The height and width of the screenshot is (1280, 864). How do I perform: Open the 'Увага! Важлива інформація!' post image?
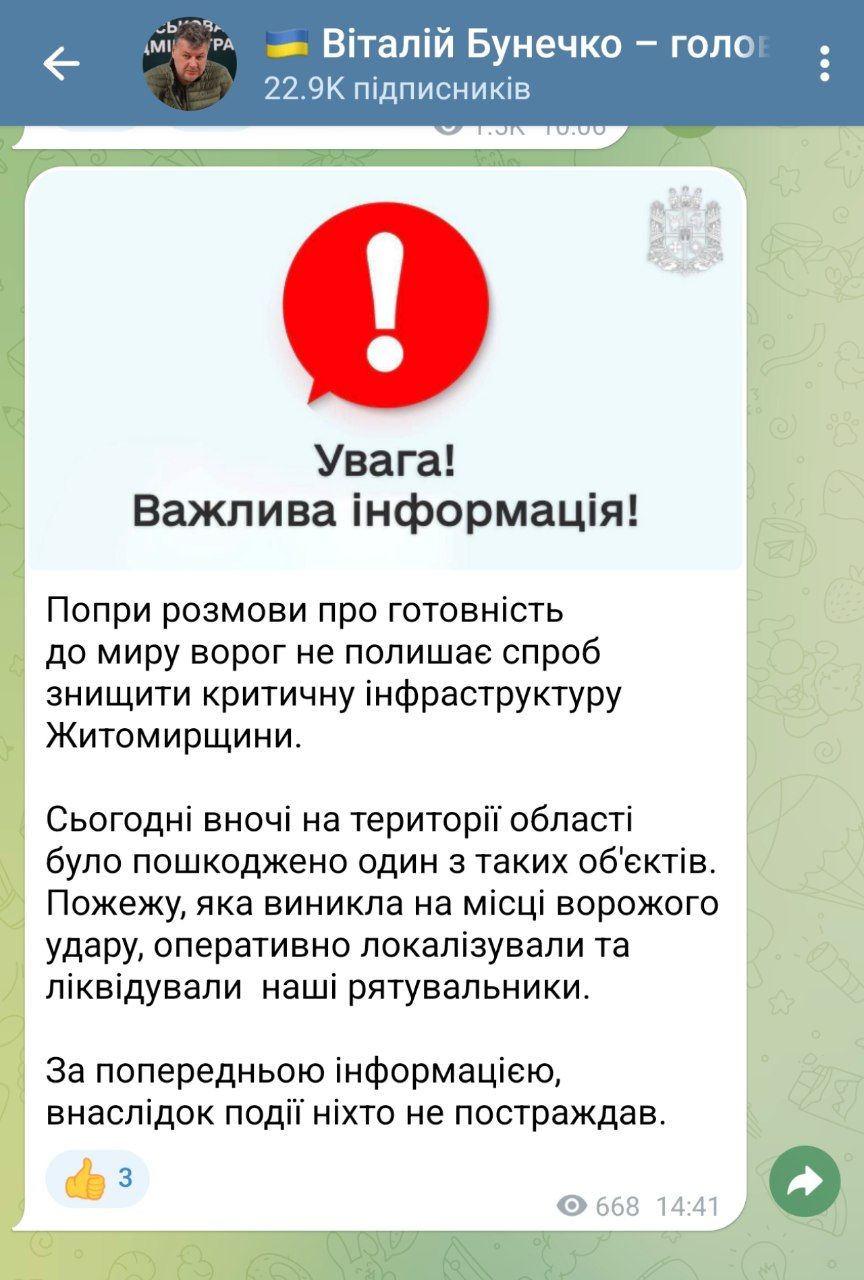tap(386, 370)
